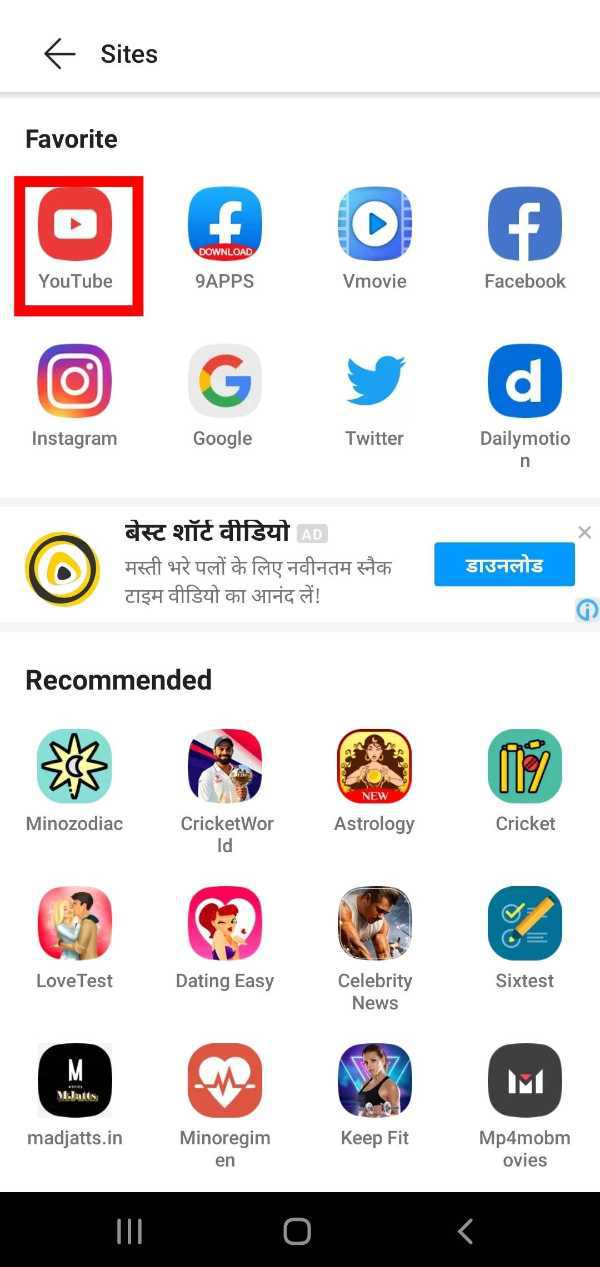Open the ad info icon

tap(588, 609)
